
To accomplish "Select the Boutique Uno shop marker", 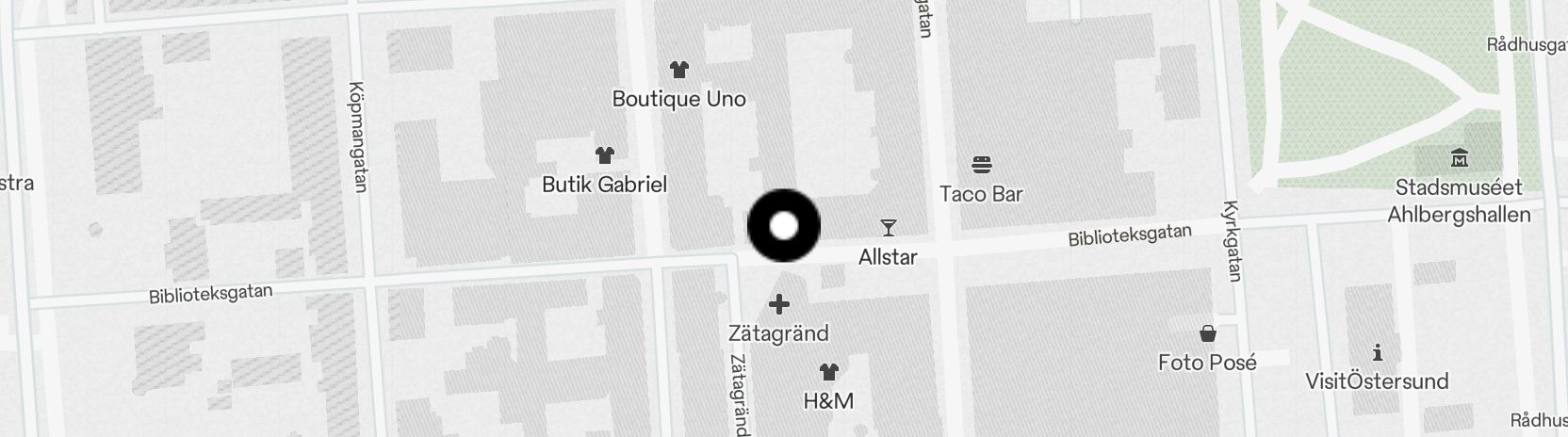I will click(x=678, y=70).
